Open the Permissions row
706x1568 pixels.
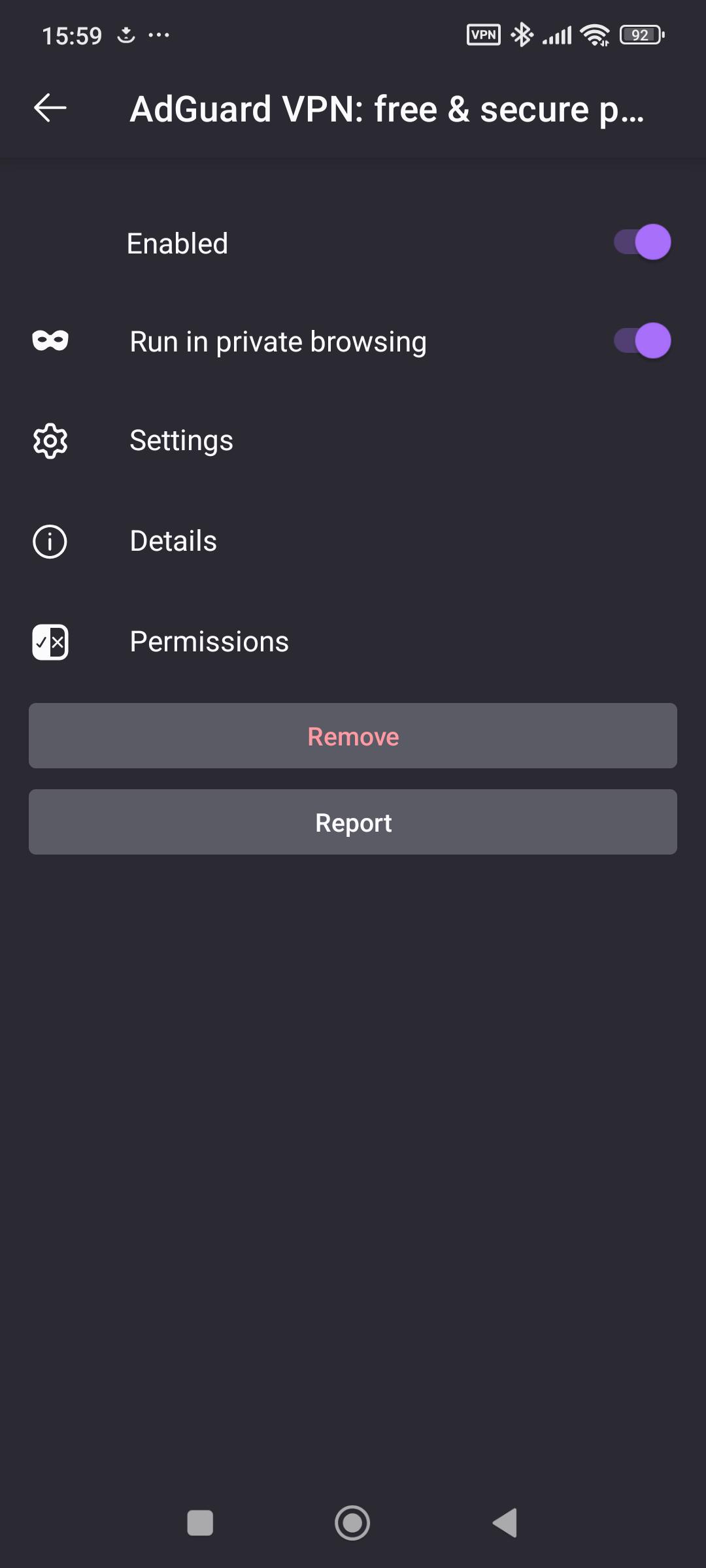(209, 642)
